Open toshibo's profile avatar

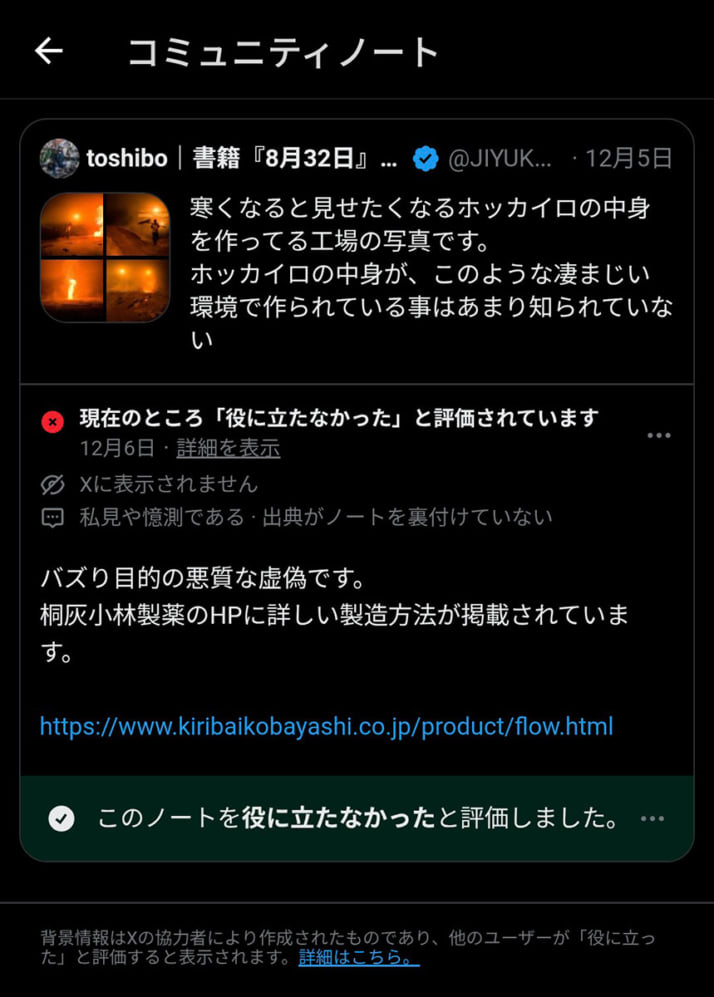pos(59,158)
